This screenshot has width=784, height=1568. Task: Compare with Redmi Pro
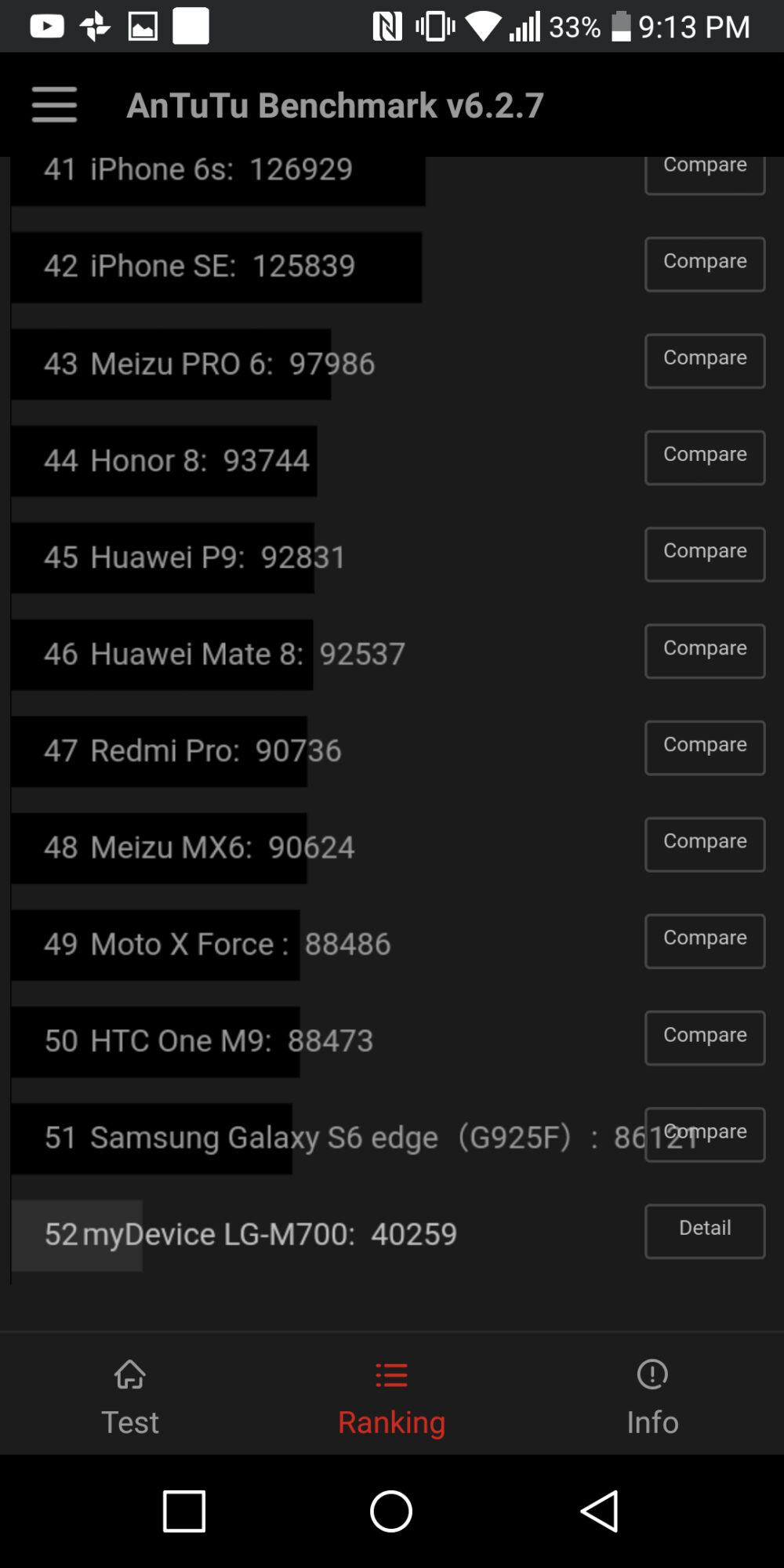point(704,747)
